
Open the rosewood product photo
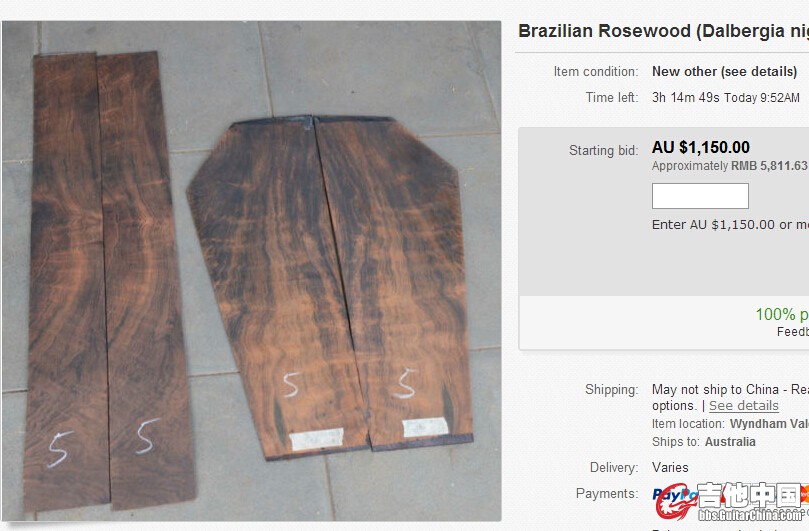click(251, 270)
